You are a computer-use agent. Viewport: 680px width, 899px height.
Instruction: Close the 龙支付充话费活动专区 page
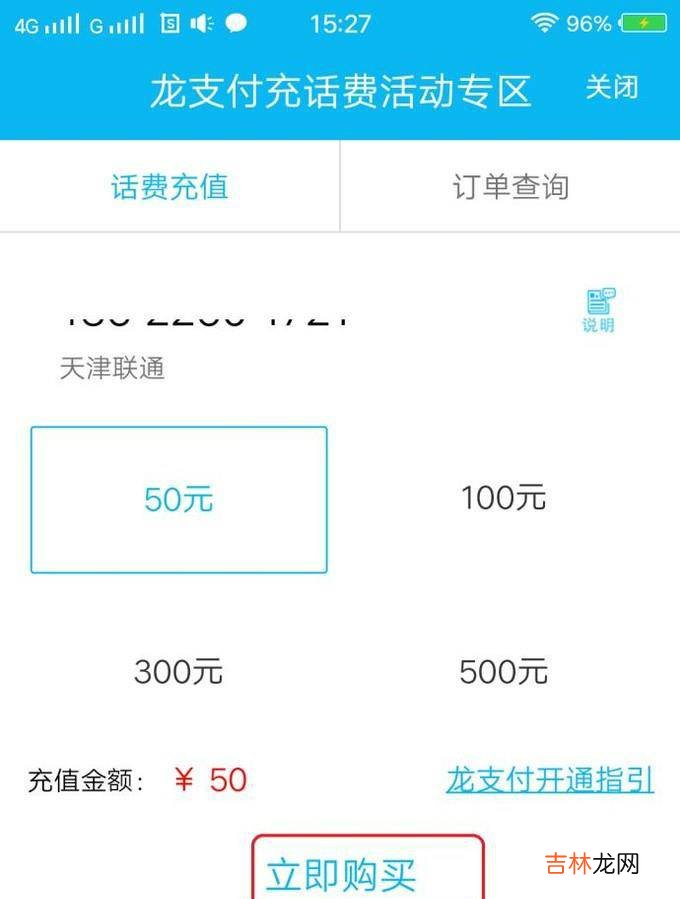click(611, 88)
